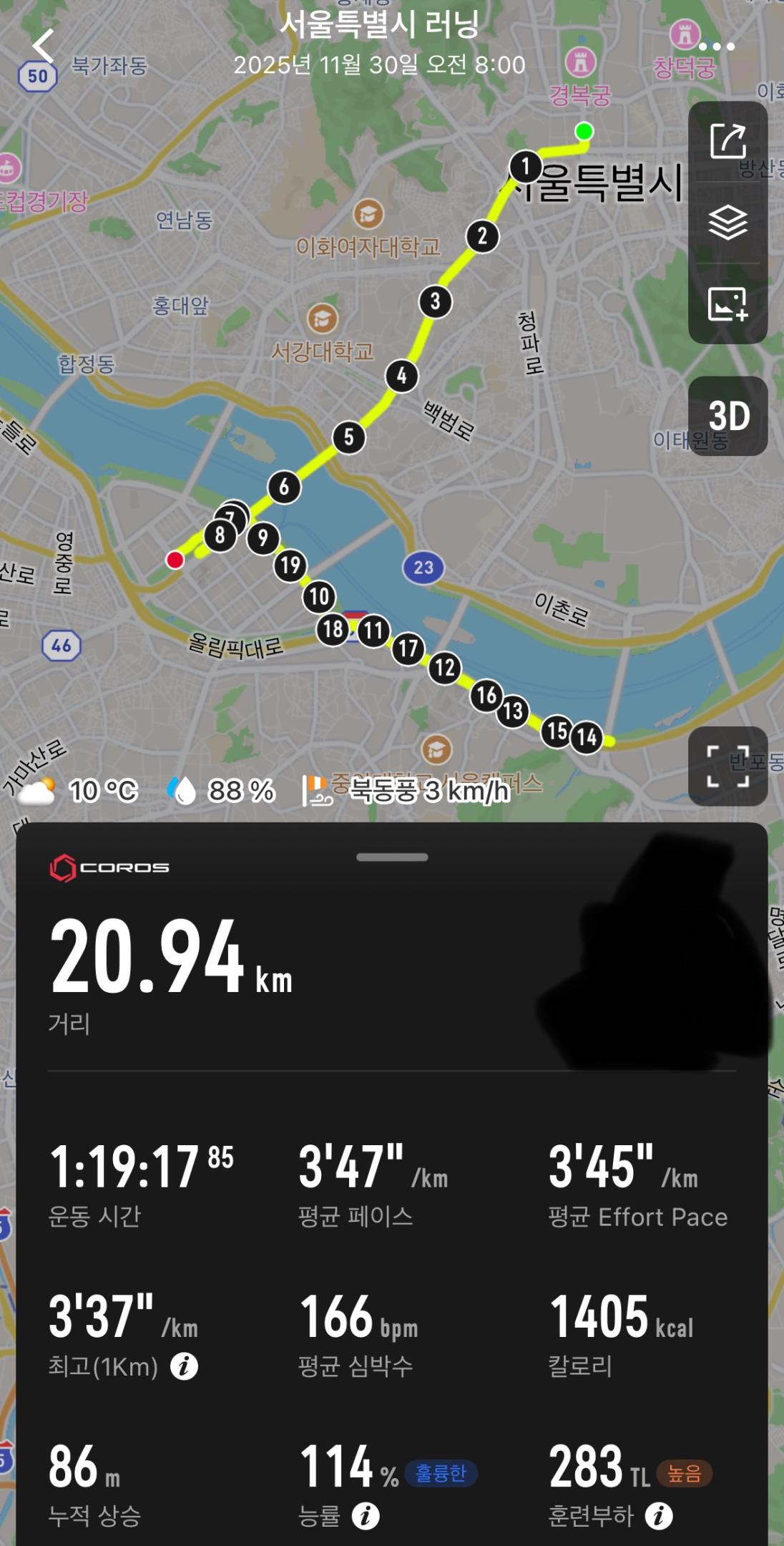
Task: Open the three-dot overflow menu
Action: pos(716,47)
